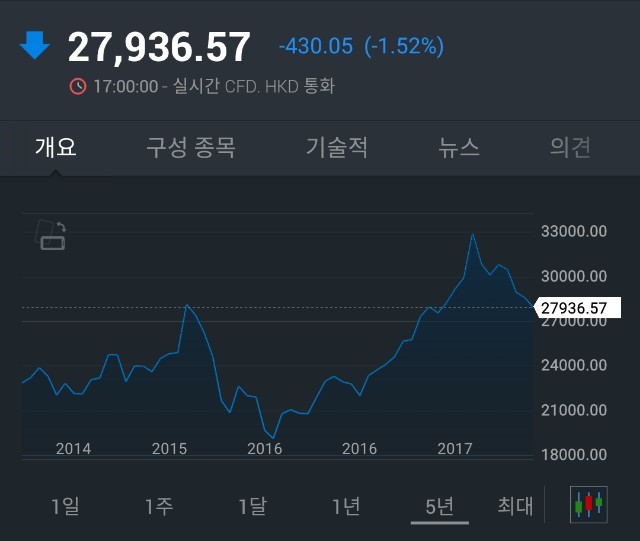This screenshot has width=640, height=541.
Task: Switch to the 구성 종목 tab
Action: (x=190, y=148)
